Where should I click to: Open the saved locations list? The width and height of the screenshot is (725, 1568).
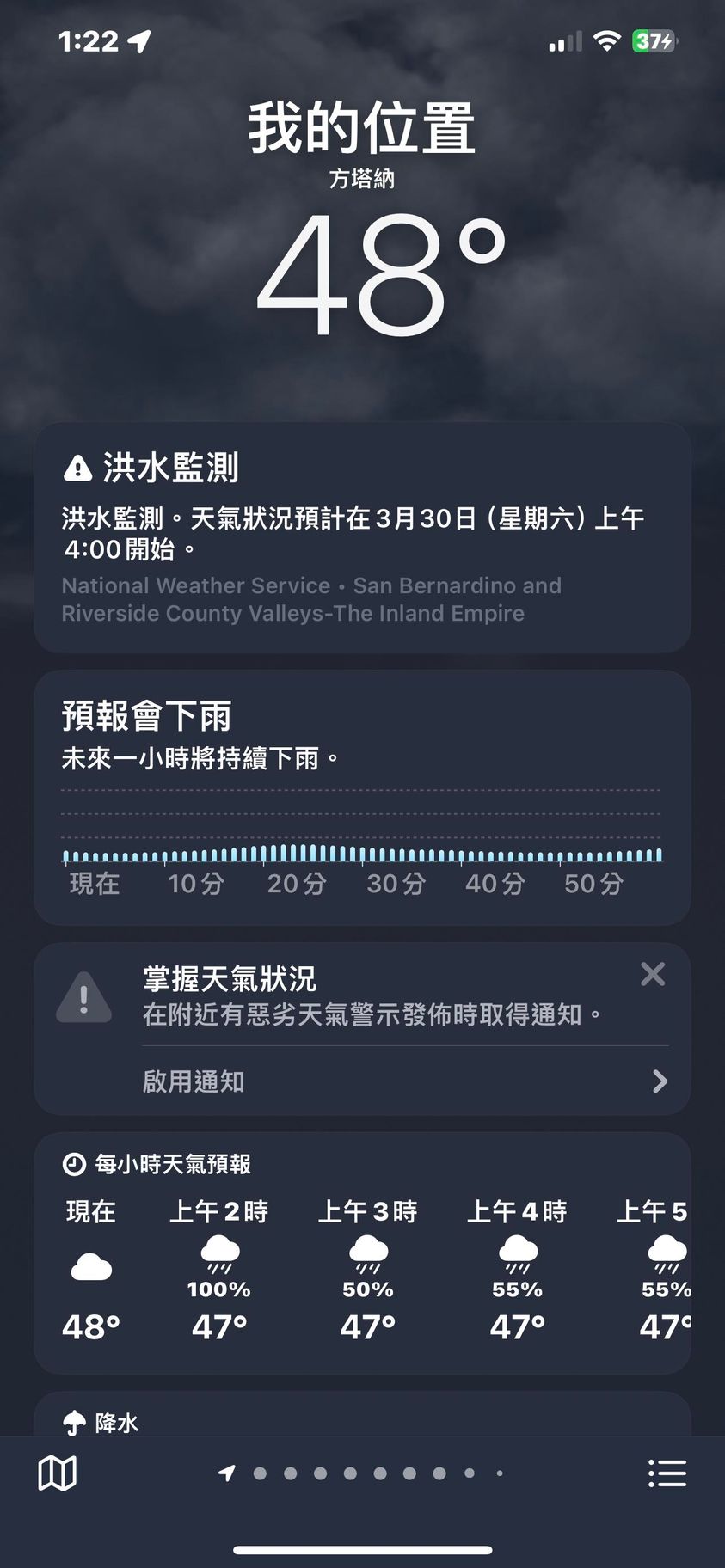667,1473
